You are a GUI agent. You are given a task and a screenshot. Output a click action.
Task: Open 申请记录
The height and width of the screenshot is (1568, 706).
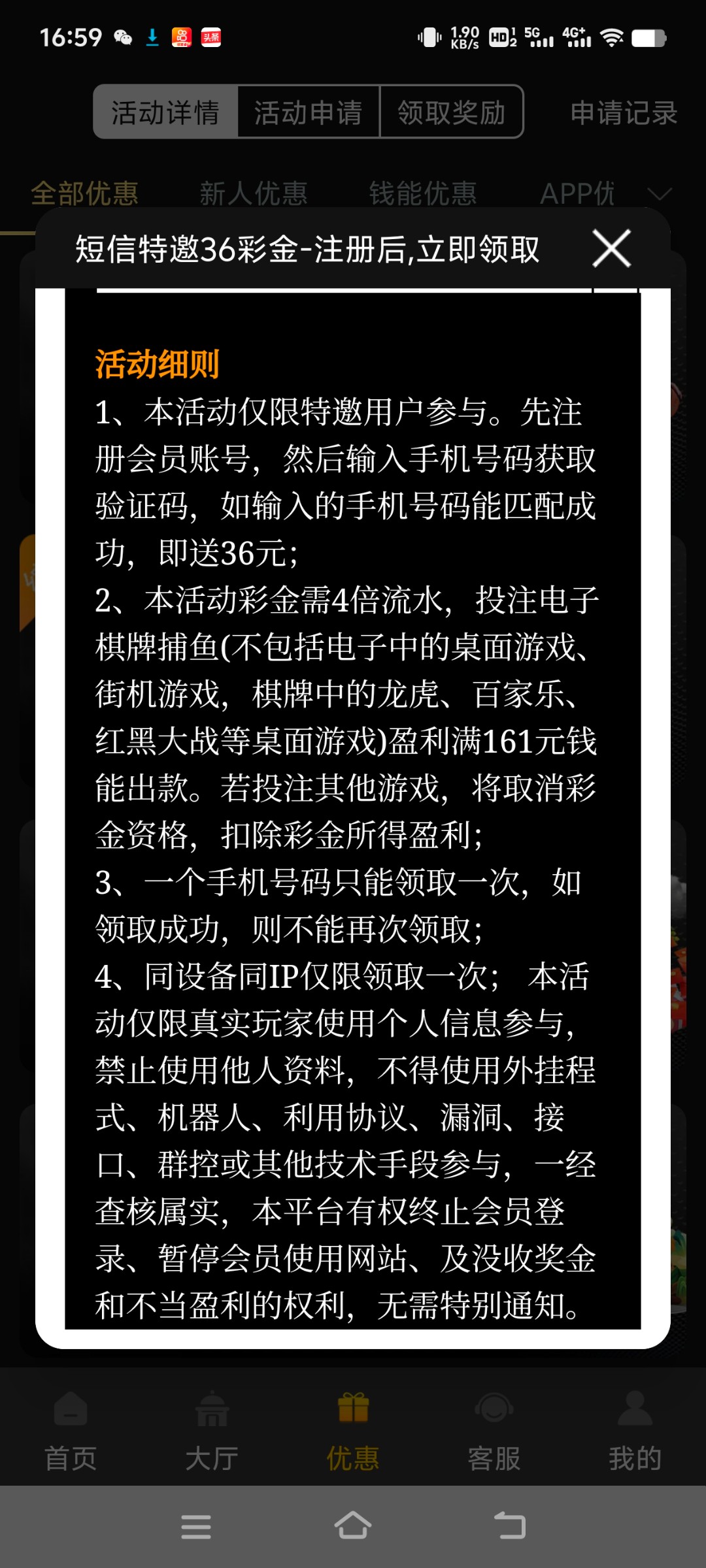click(623, 112)
